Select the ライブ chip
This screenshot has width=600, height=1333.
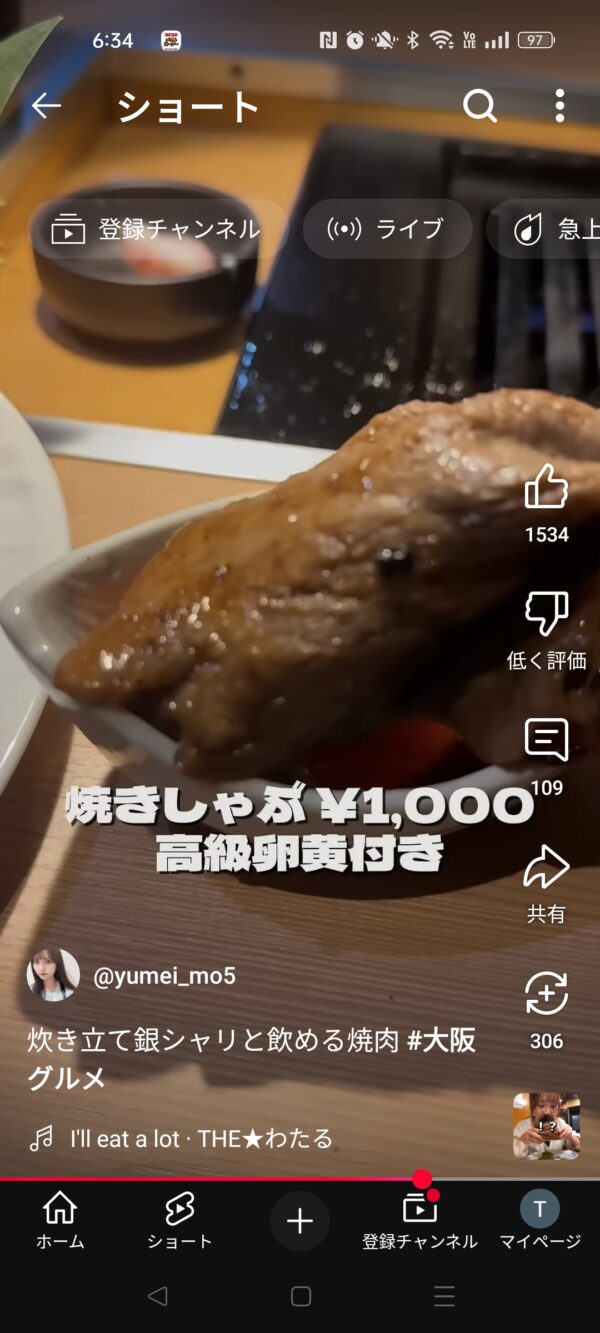click(387, 229)
